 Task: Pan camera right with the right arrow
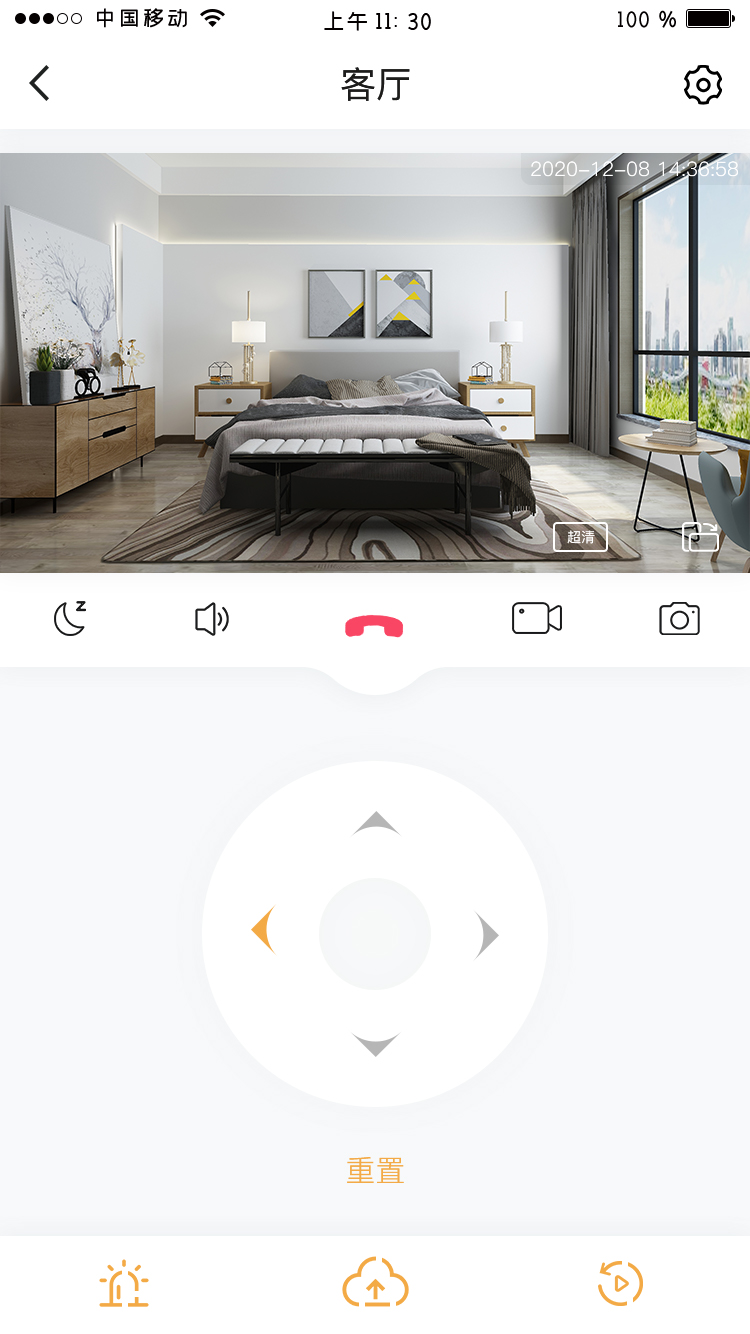(x=486, y=935)
